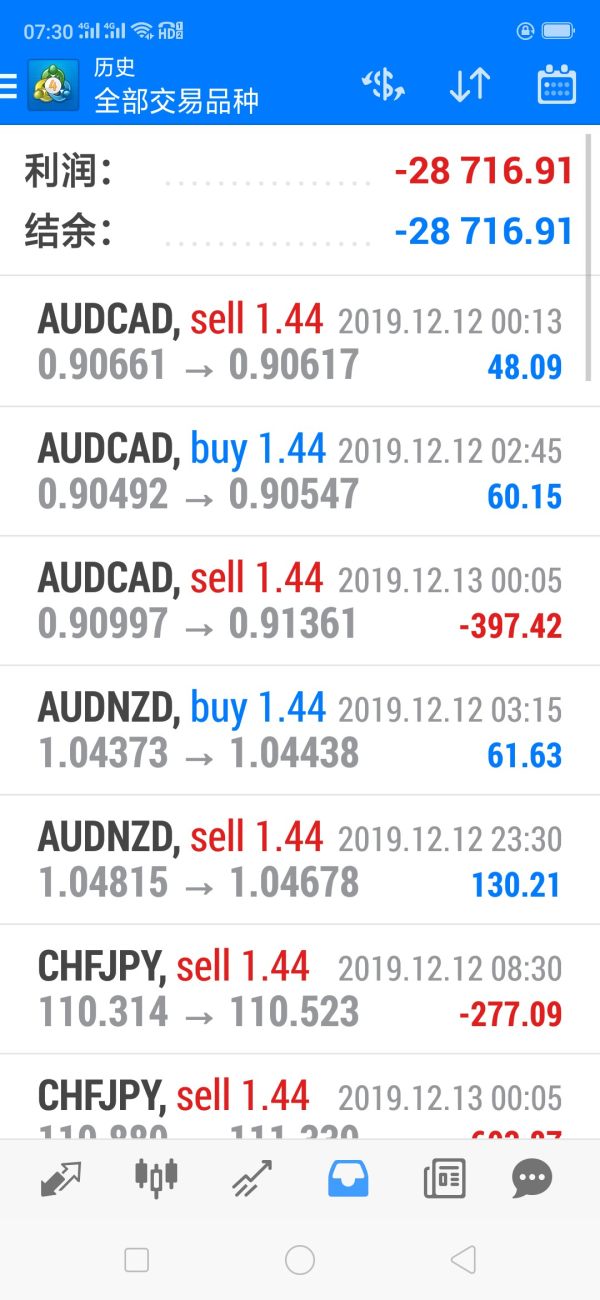Open the currency symbol filter
Image resolution: width=600 pixels, height=1300 pixels.
click(383, 86)
